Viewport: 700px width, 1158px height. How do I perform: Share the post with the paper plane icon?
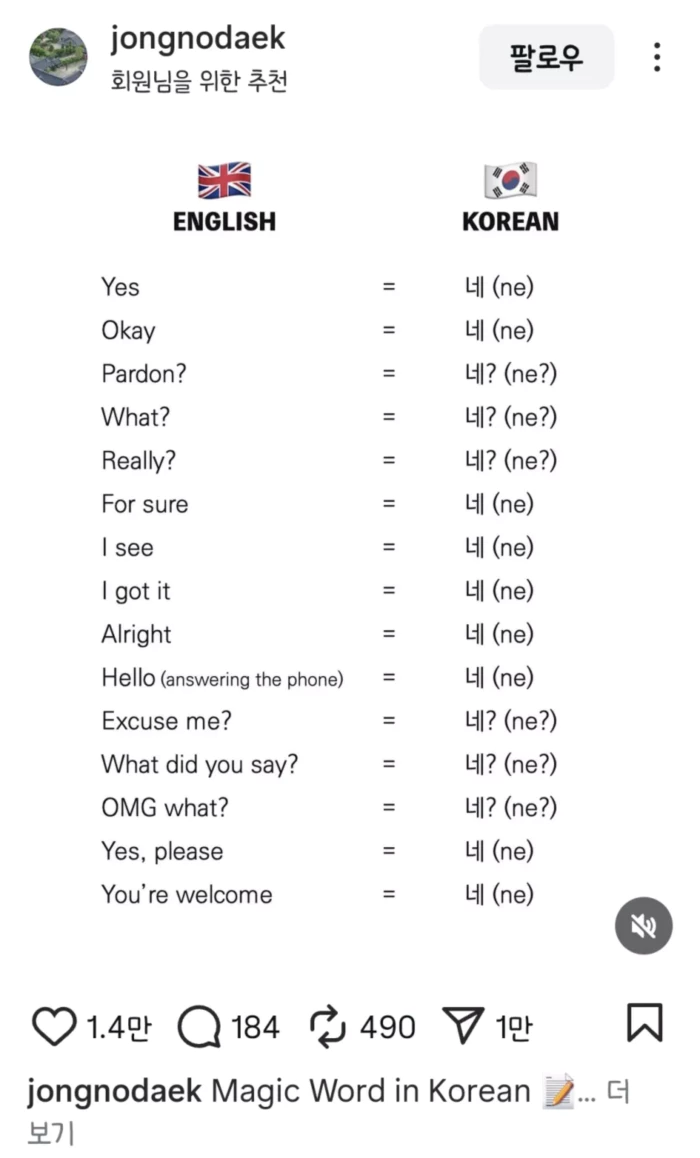click(x=463, y=1026)
